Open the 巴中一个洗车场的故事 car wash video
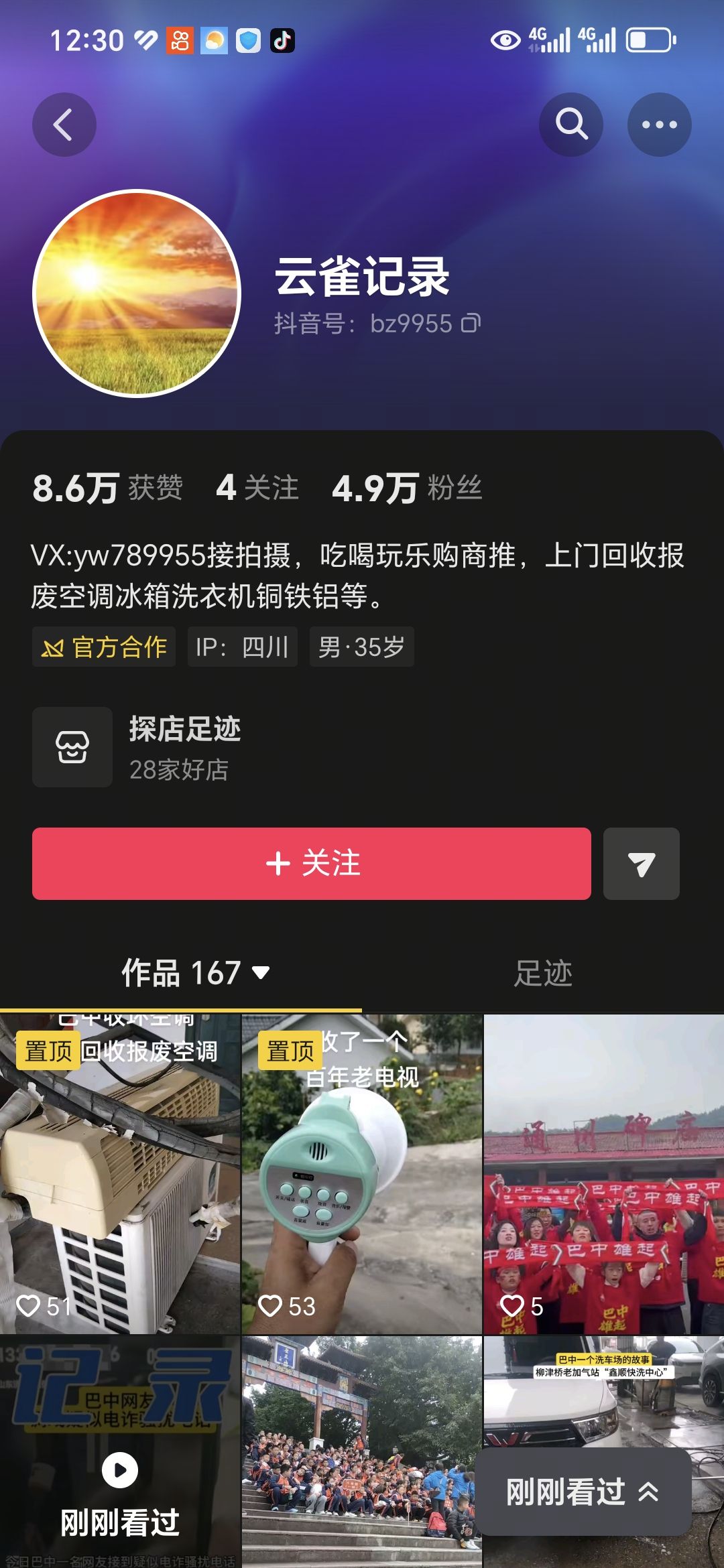This screenshot has height=1568, width=724. 603,1394
